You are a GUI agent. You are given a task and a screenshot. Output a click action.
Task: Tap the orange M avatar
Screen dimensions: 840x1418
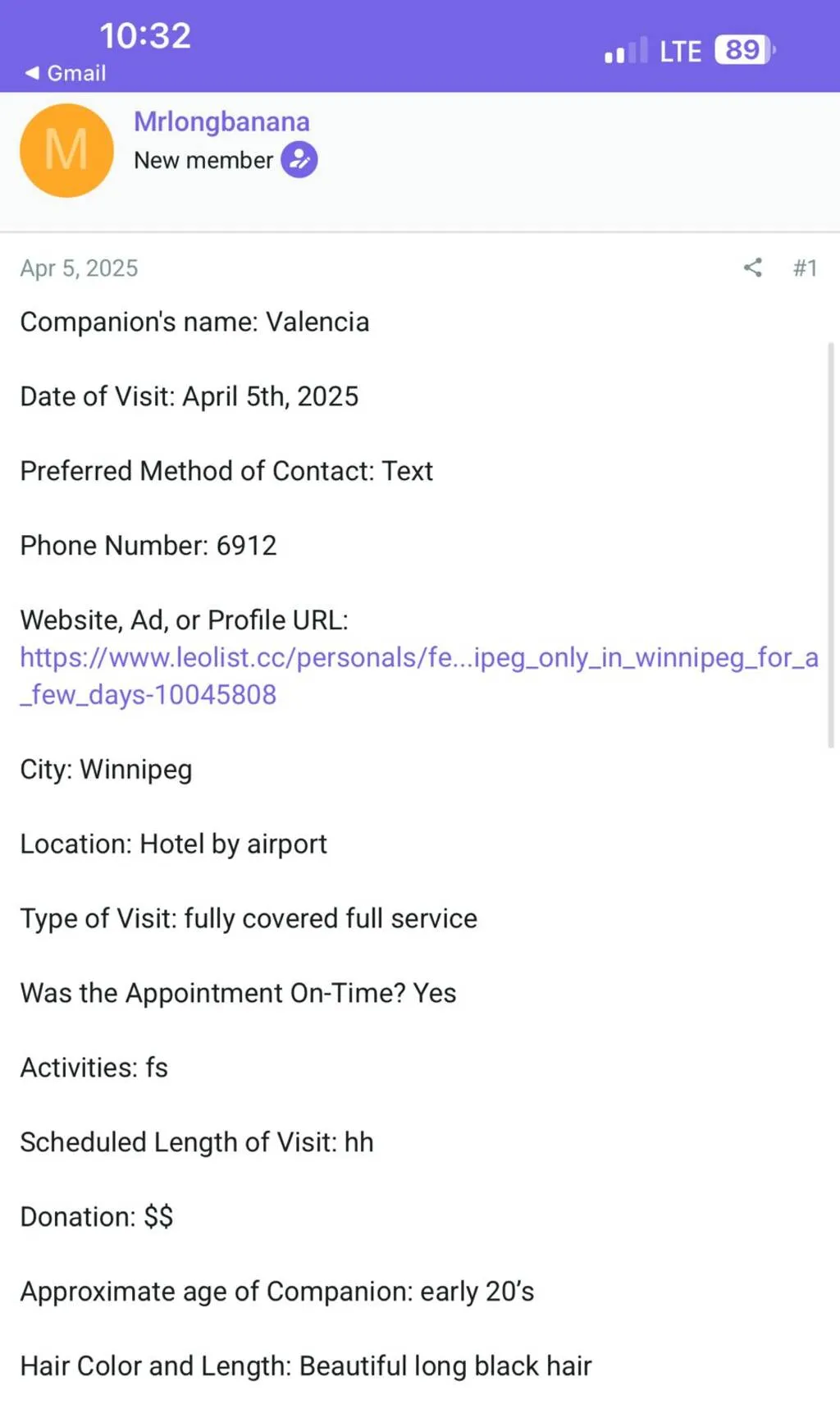[66, 150]
